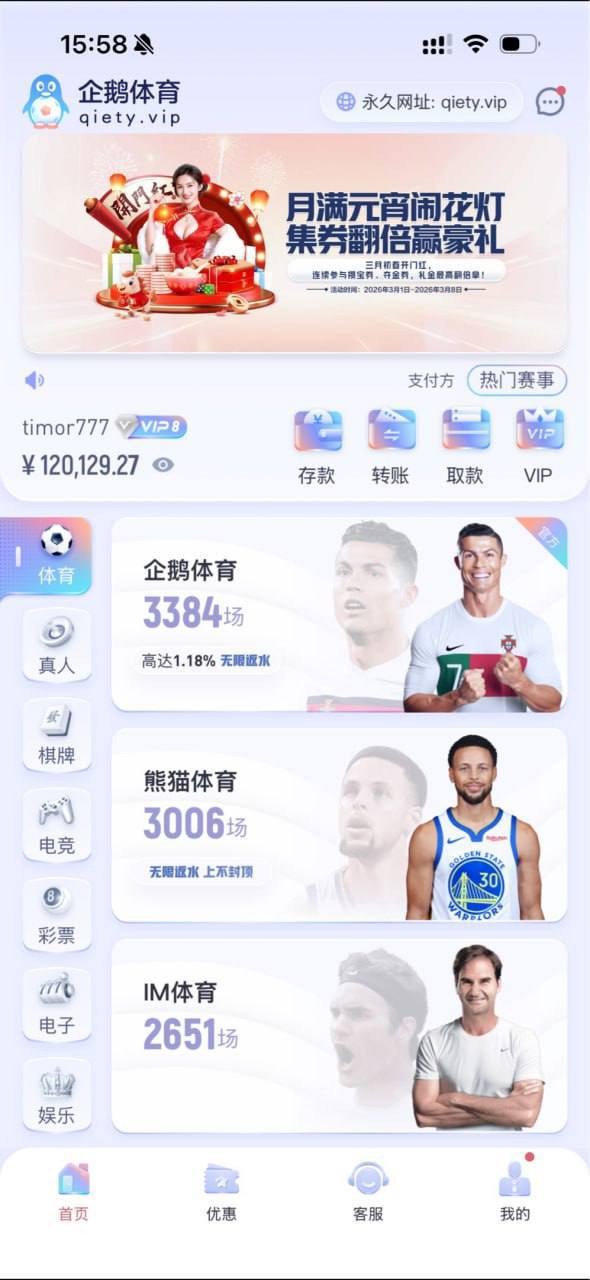The width and height of the screenshot is (590, 1280).
Task: Select the 电竞 category
Action: point(57,825)
